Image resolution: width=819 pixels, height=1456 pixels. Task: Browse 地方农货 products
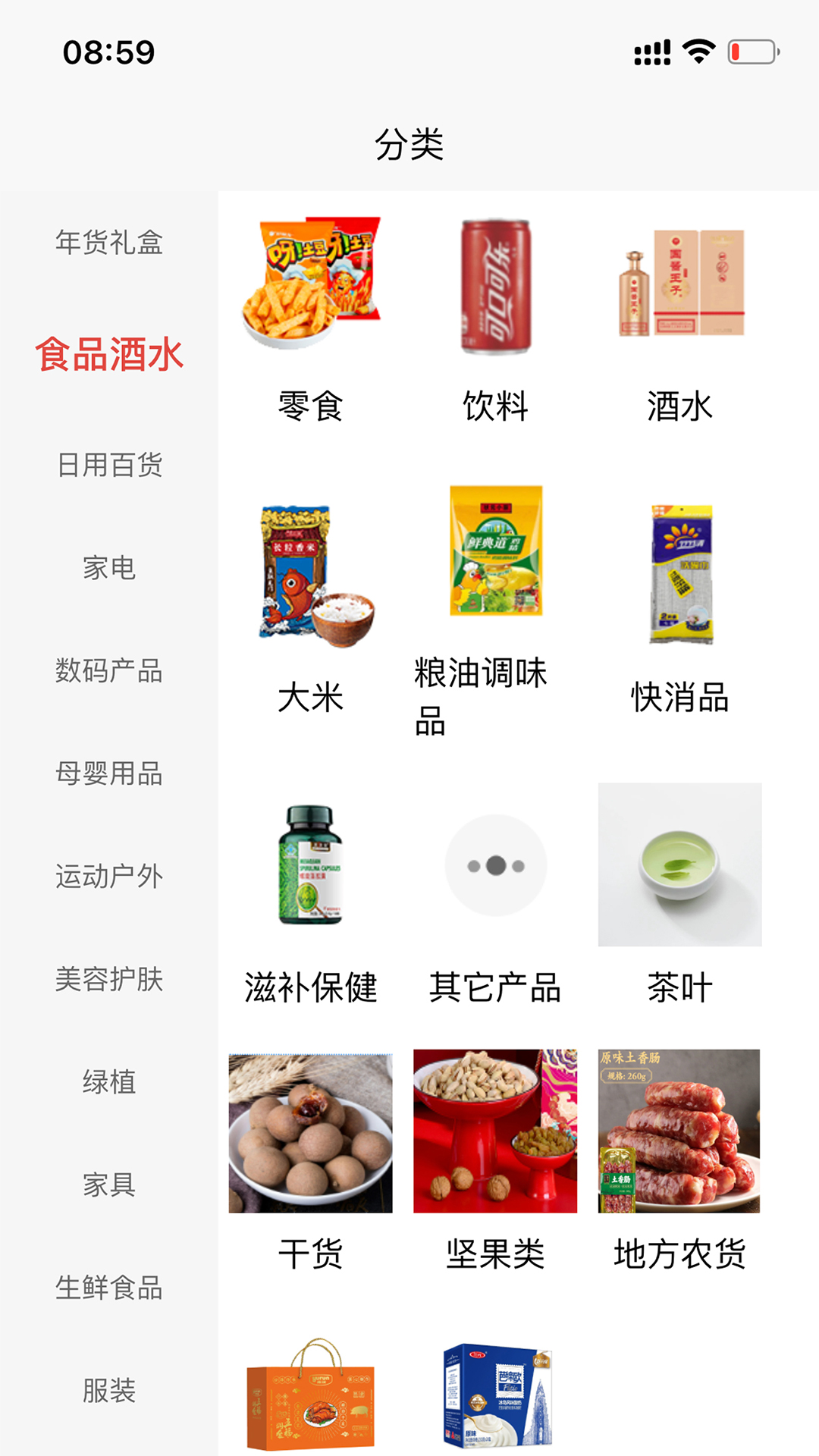tap(680, 1160)
